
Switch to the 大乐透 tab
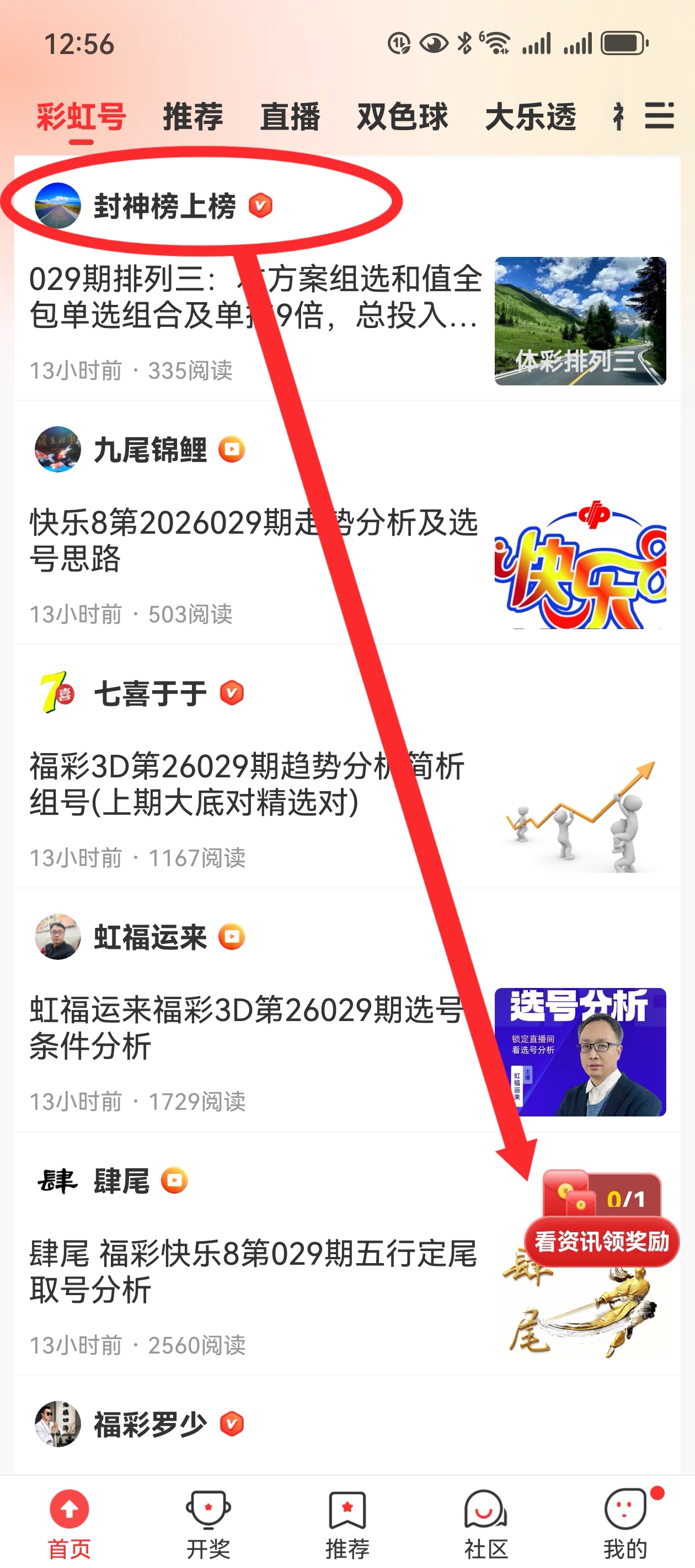pos(532,117)
